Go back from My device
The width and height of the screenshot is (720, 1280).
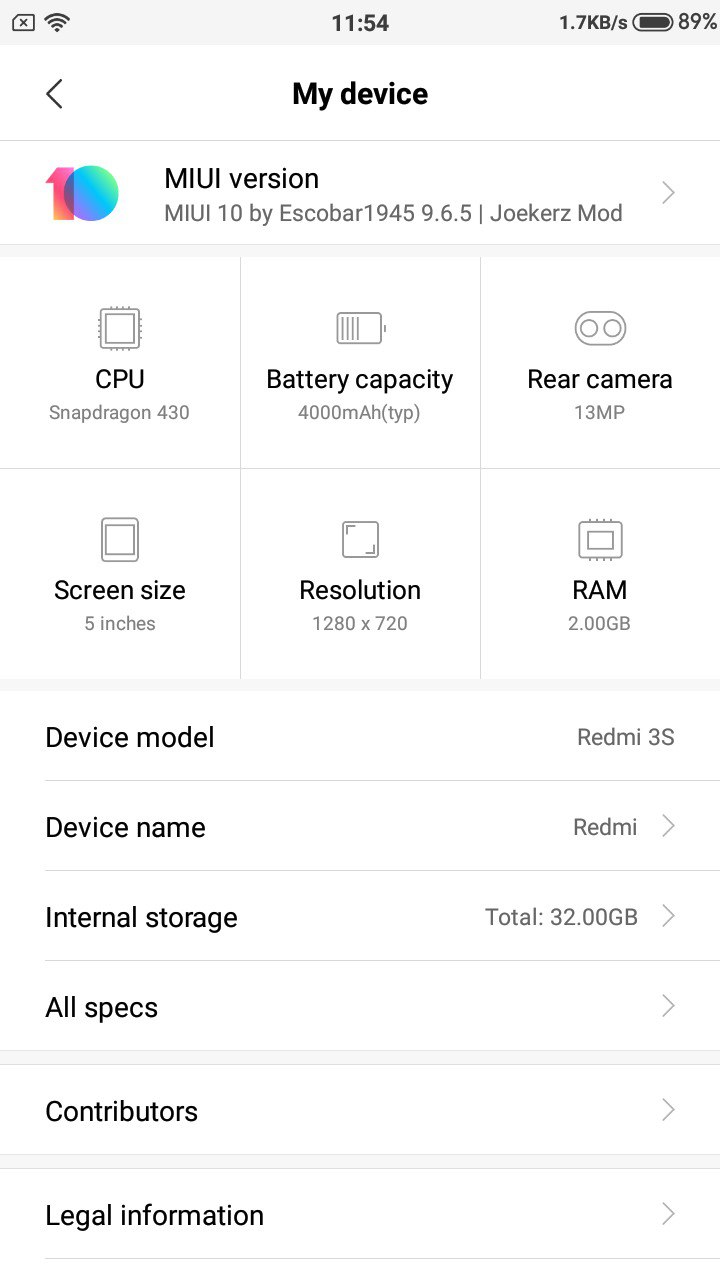55,94
